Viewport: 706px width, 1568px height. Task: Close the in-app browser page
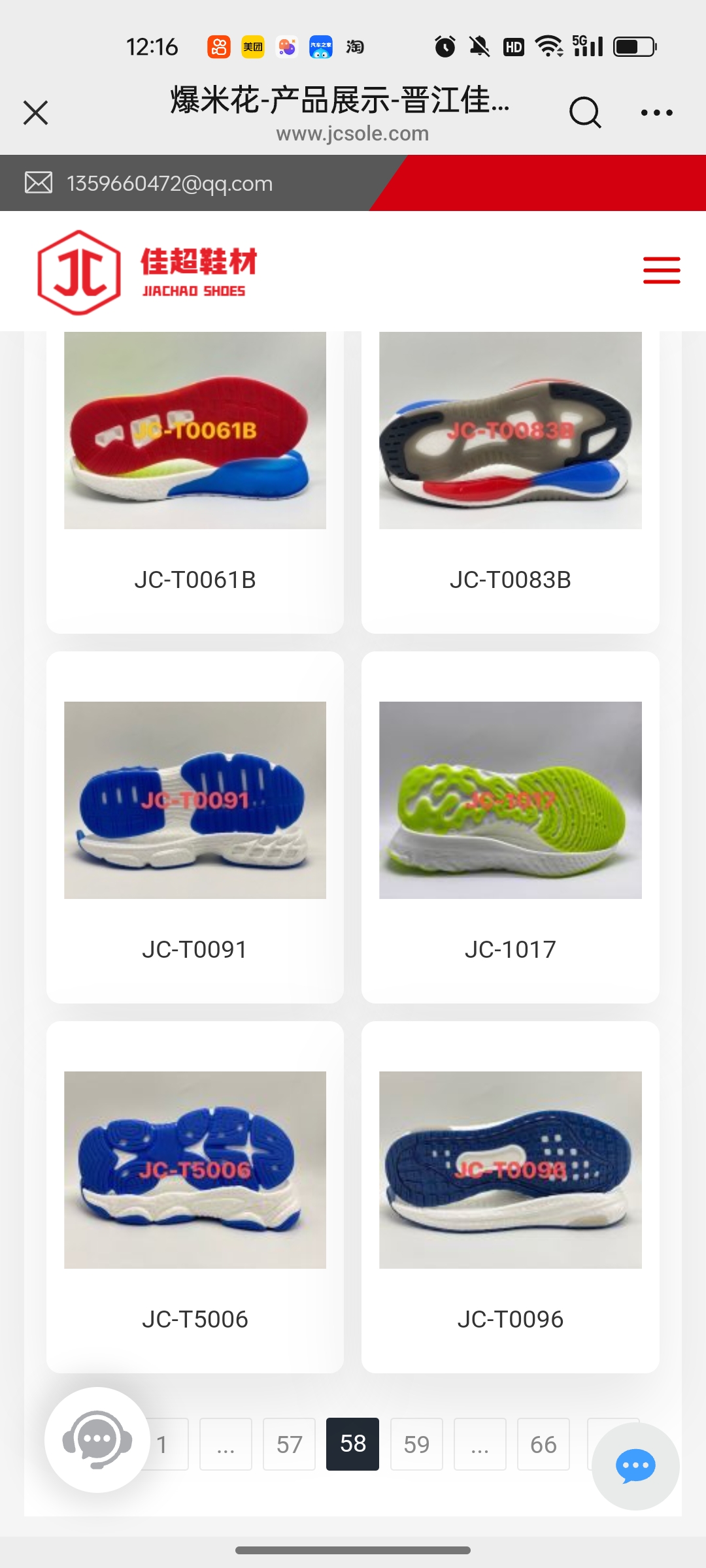click(x=36, y=112)
